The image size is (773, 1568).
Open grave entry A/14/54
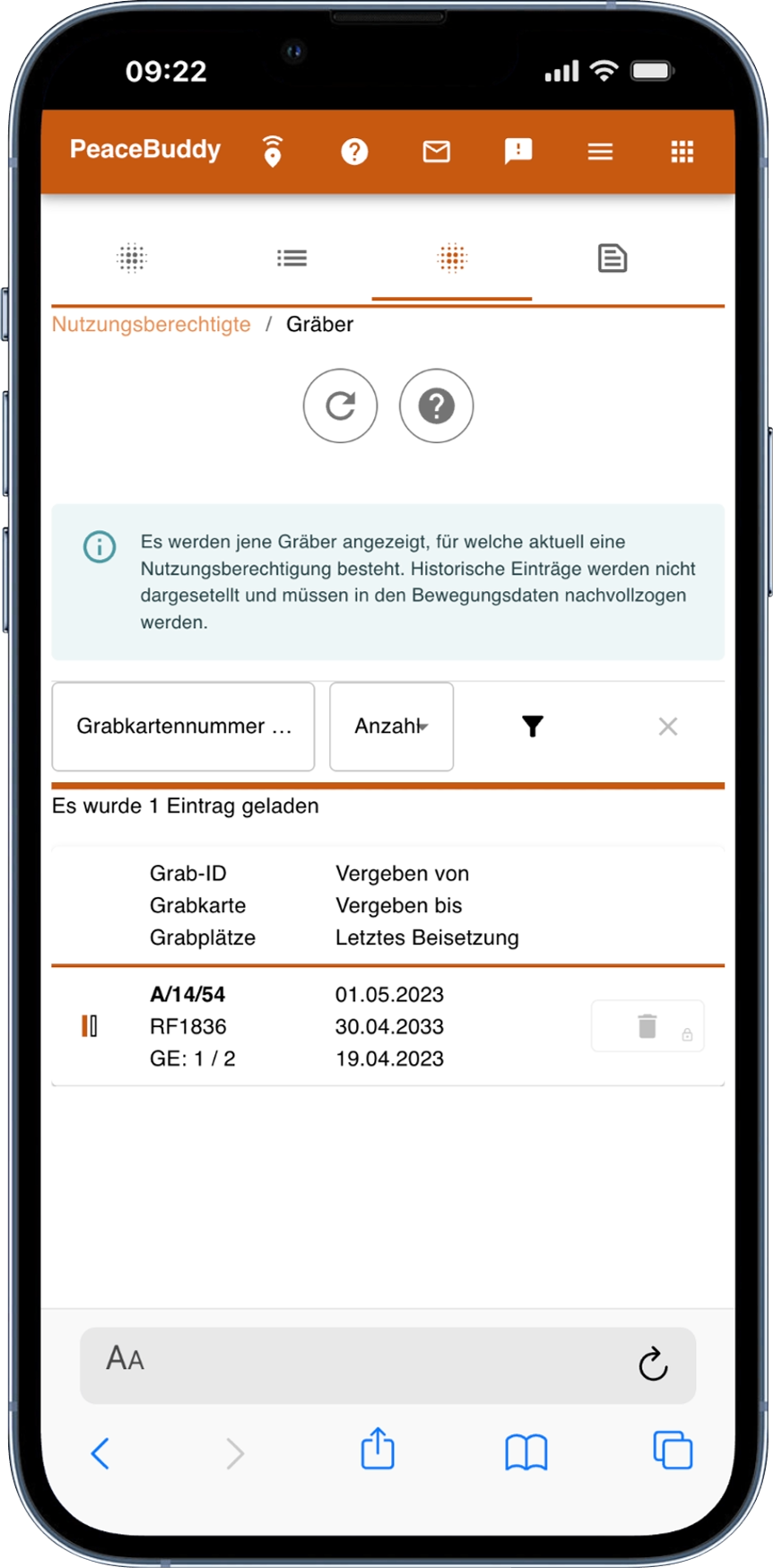click(187, 995)
